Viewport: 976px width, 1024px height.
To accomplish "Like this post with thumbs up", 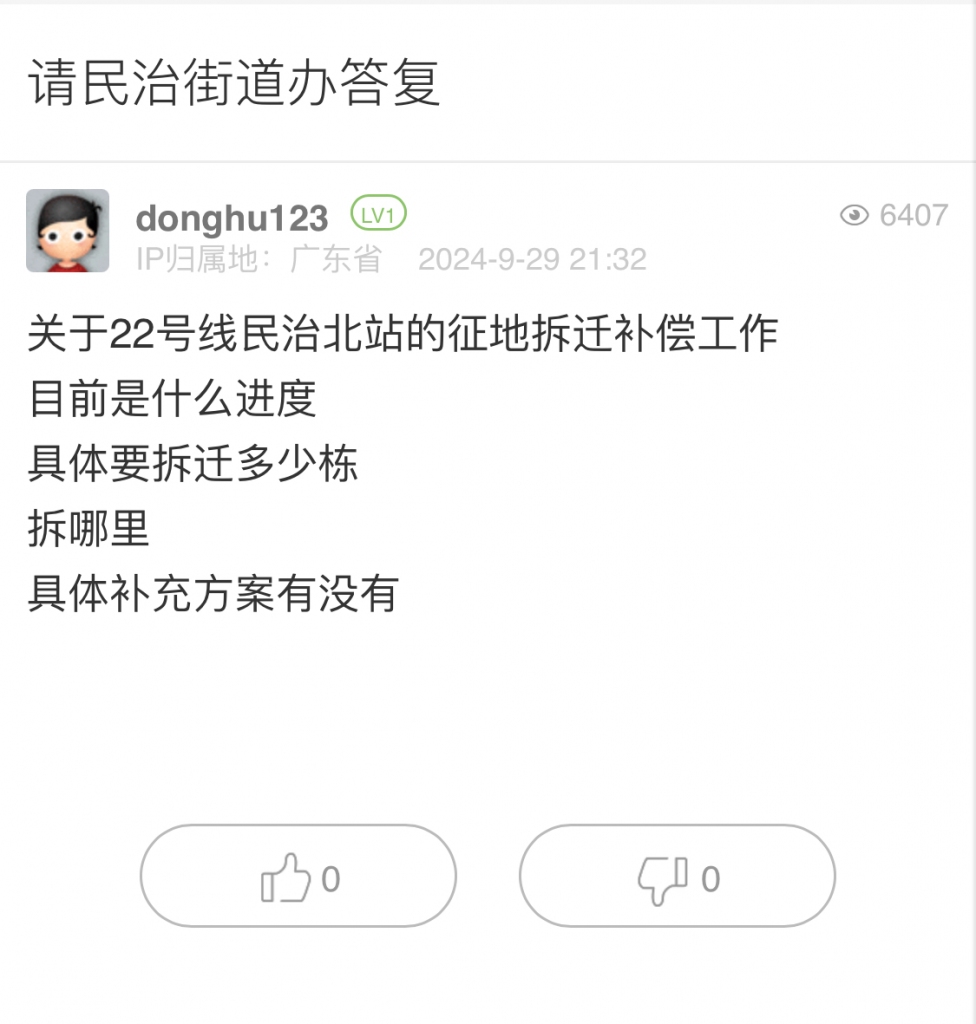I will tap(298, 878).
